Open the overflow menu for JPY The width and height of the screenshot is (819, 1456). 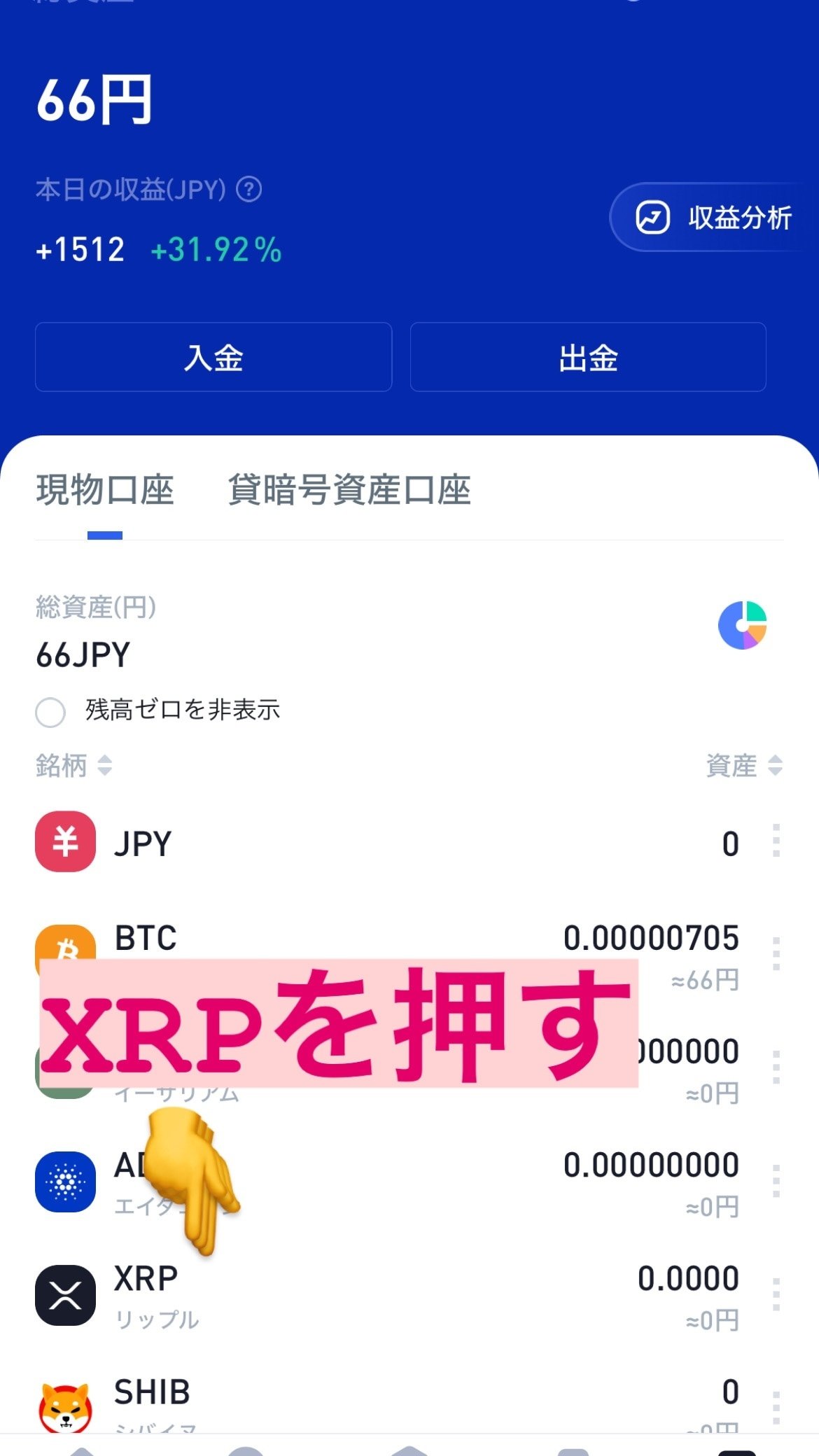[x=776, y=841]
